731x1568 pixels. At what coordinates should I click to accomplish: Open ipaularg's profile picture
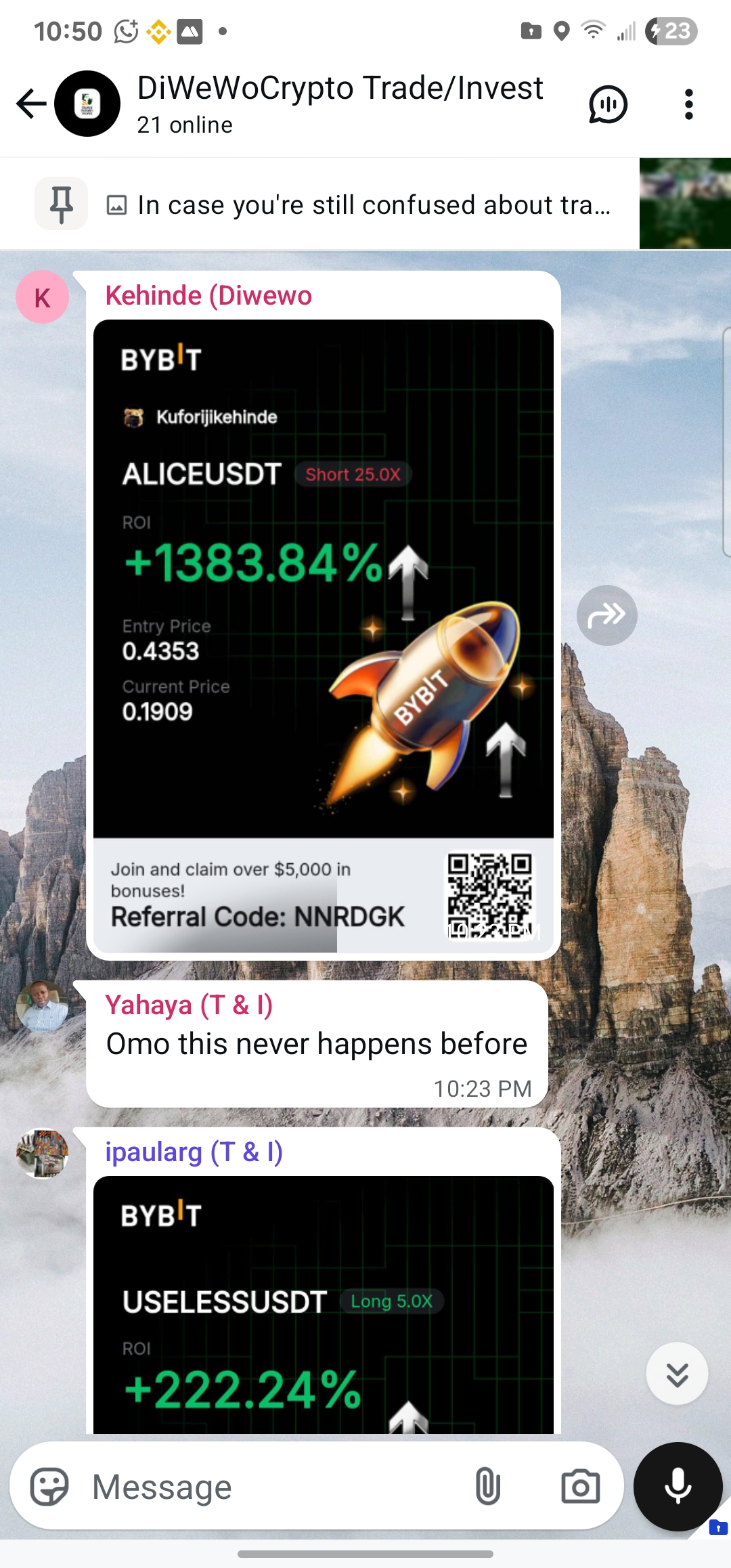point(42,1153)
